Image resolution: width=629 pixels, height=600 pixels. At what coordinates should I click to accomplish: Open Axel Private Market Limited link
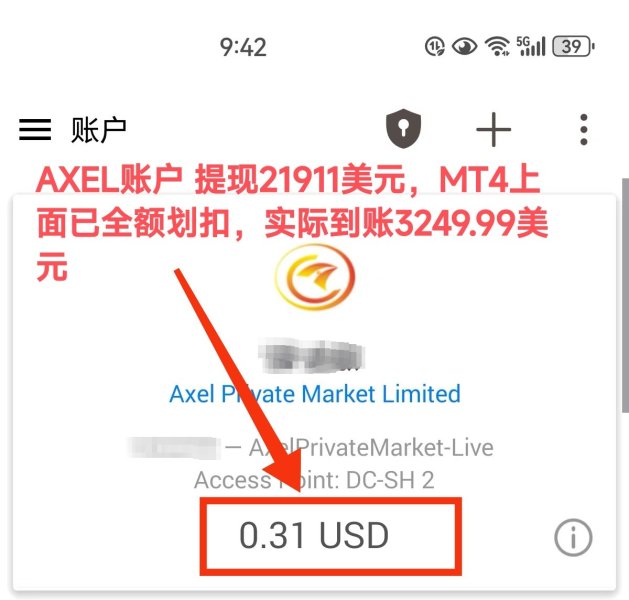click(315, 394)
